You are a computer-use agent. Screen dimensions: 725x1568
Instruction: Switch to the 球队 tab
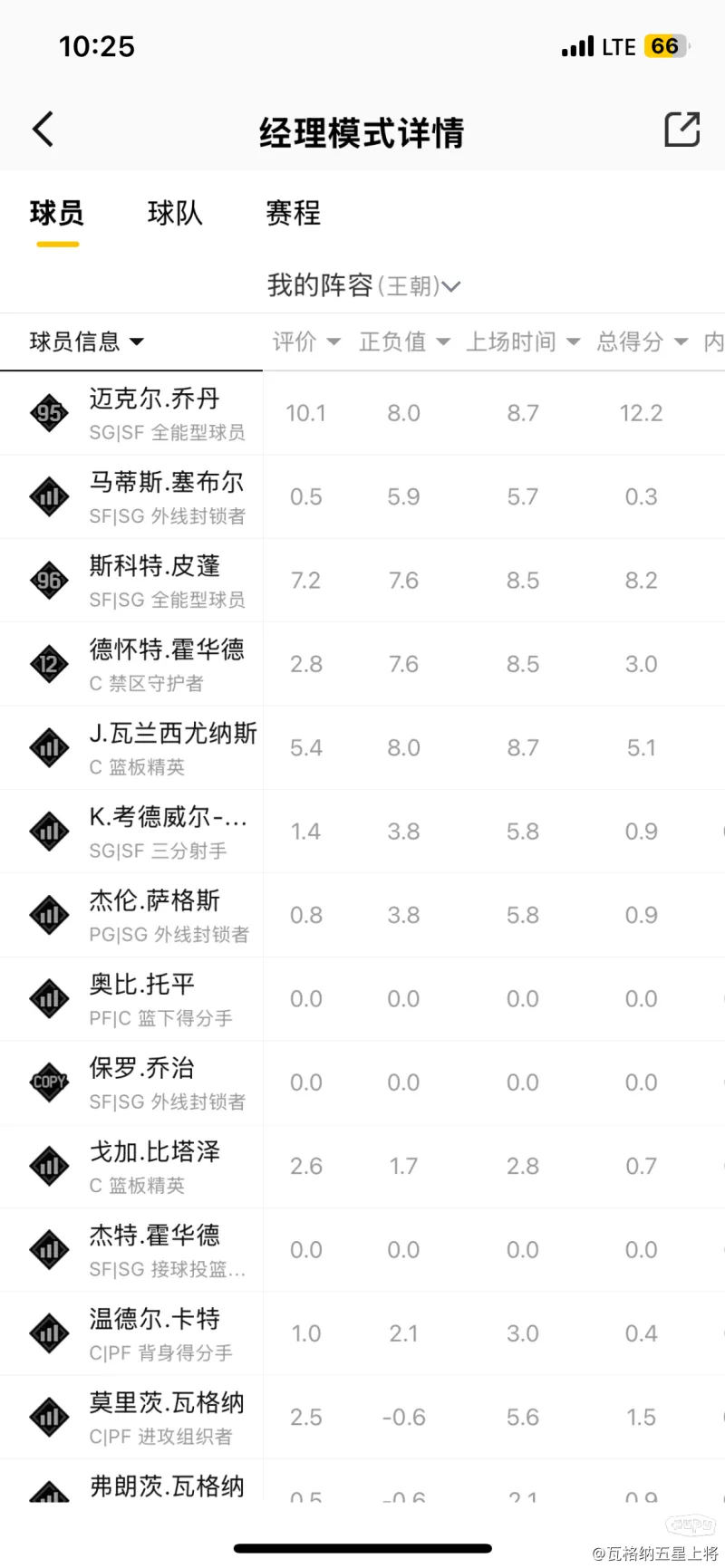(x=175, y=213)
